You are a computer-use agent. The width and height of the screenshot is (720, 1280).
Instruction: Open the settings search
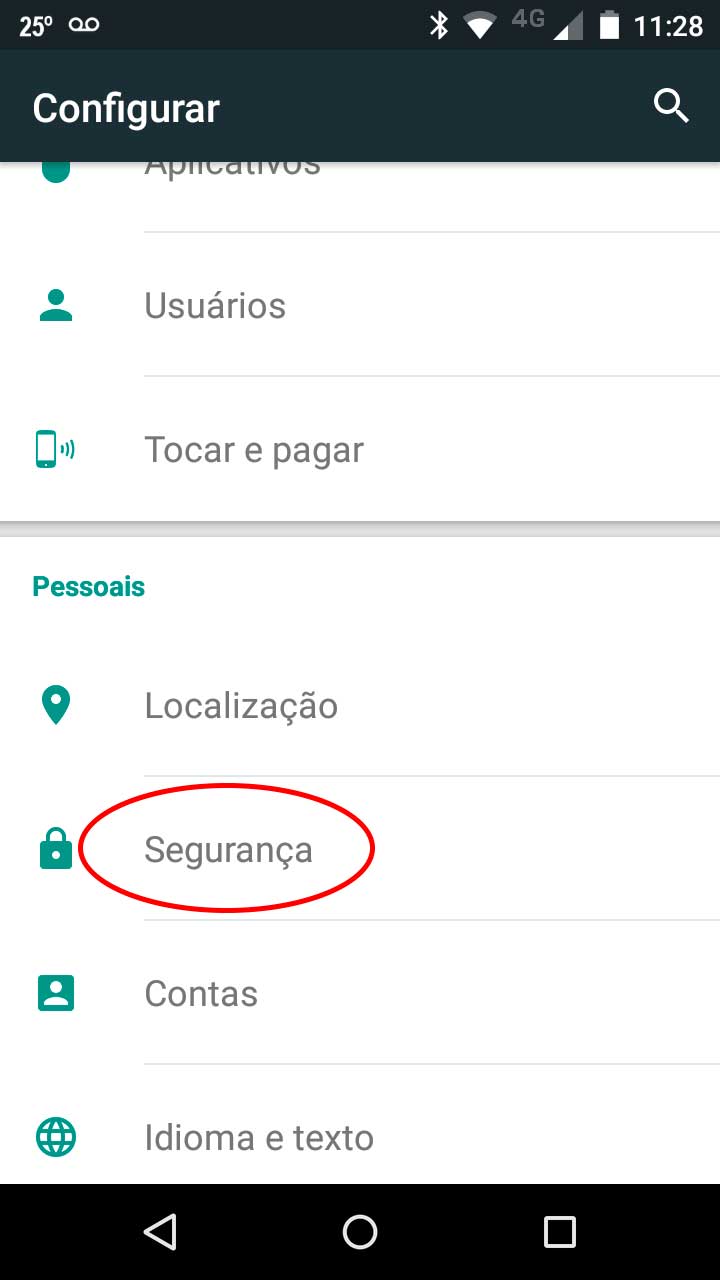coord(671,105)
